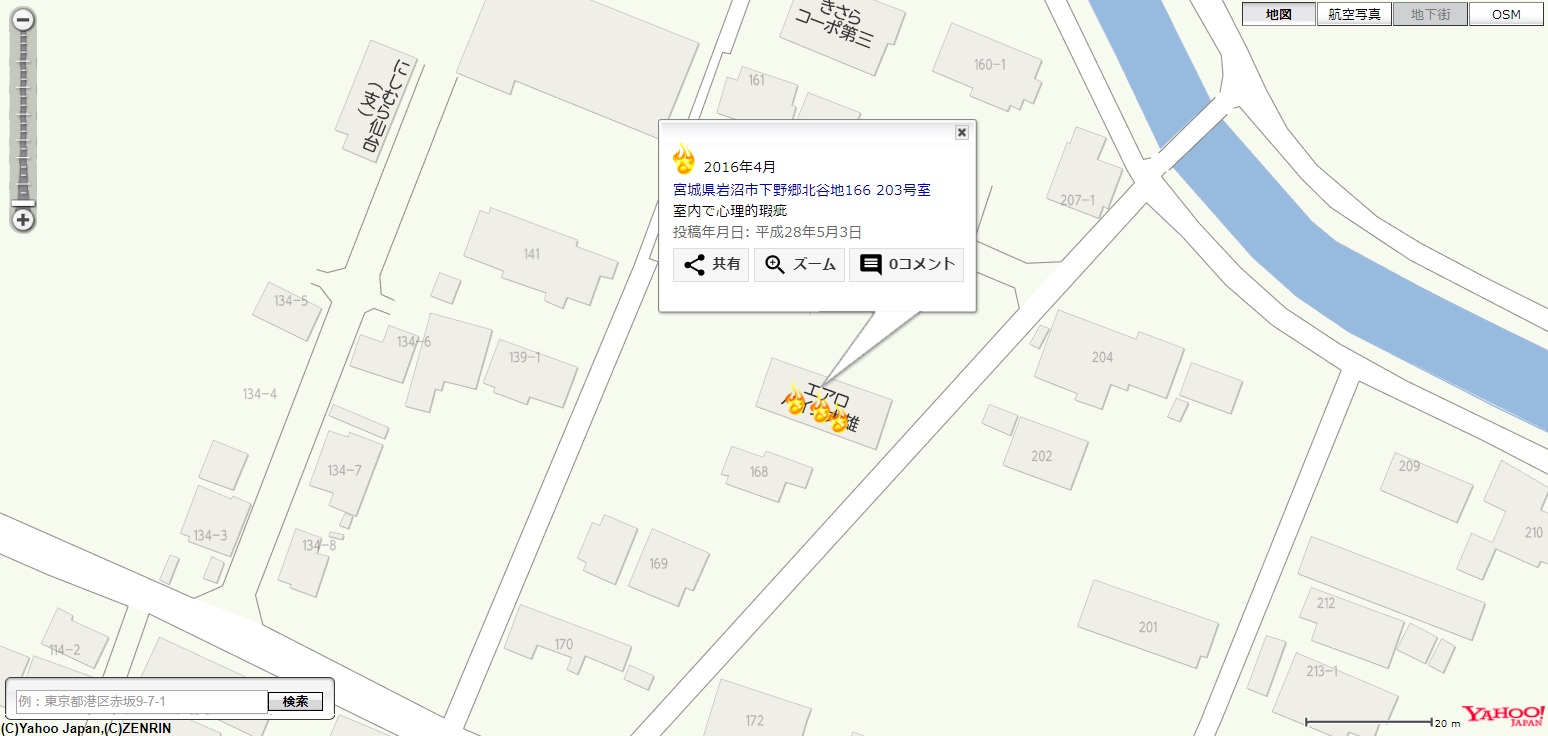Tap the 検索 search button

[295, 701]
